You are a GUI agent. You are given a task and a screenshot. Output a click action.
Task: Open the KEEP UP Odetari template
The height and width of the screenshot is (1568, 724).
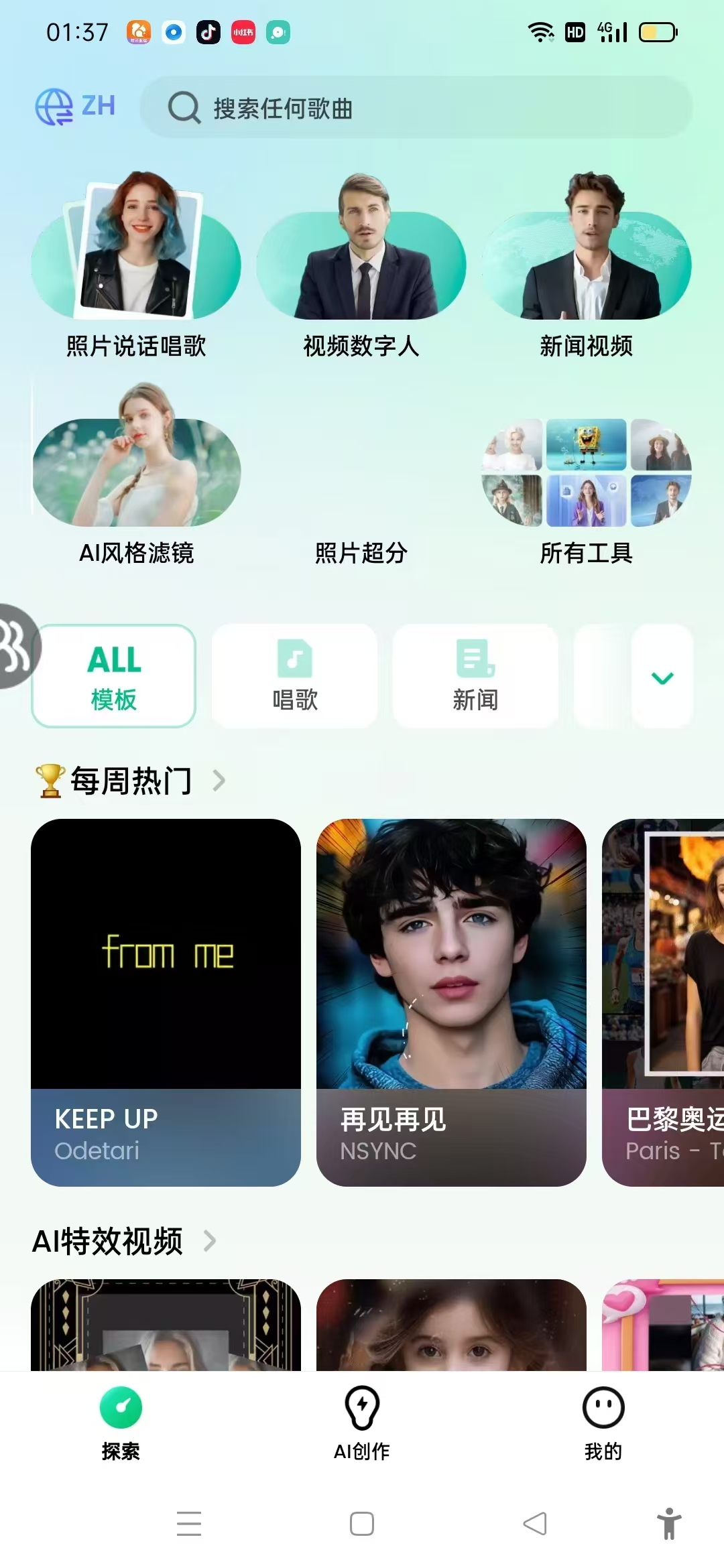166,1002
